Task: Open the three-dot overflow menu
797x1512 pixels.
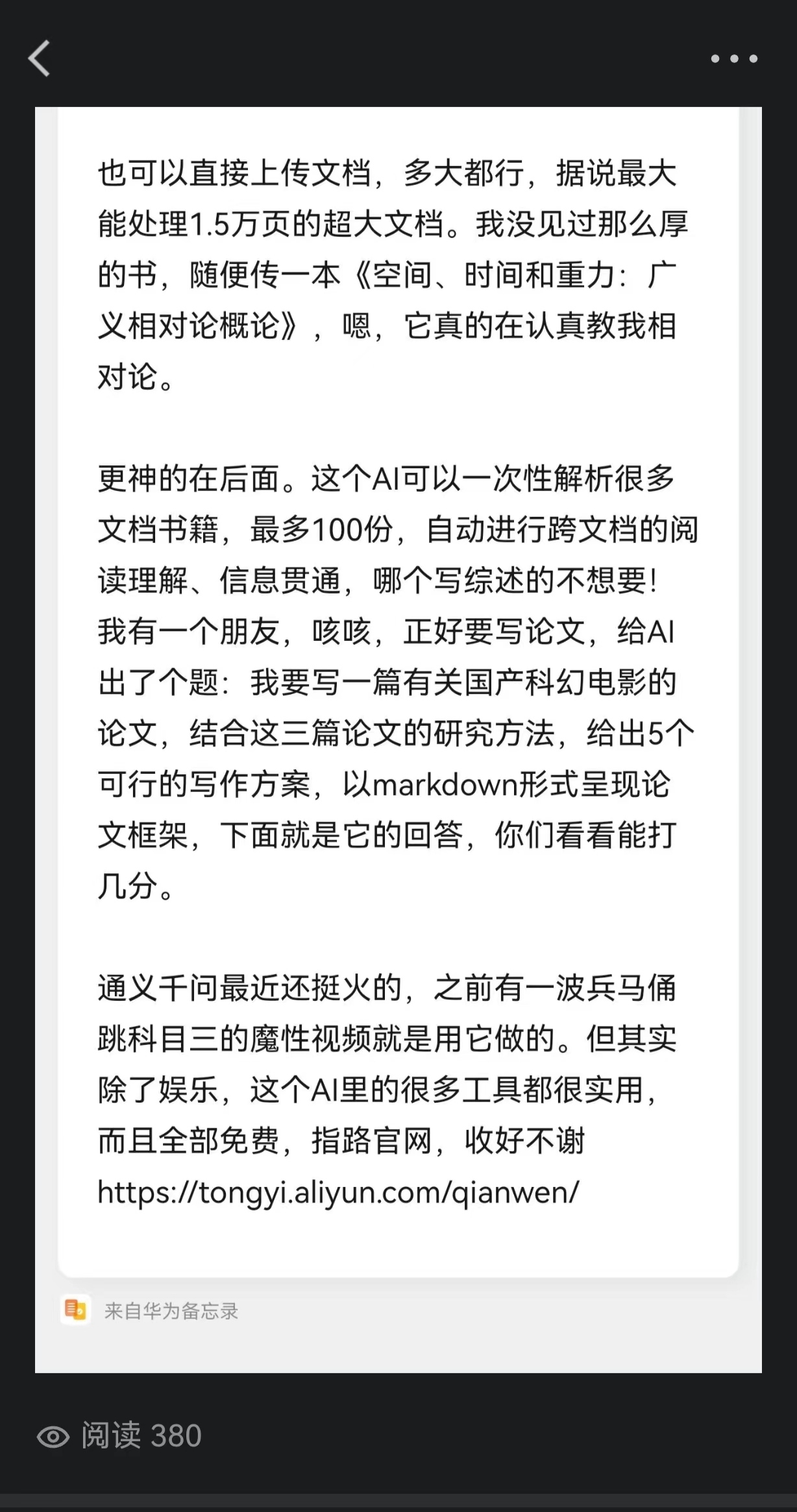Action: tap(733, 58)
